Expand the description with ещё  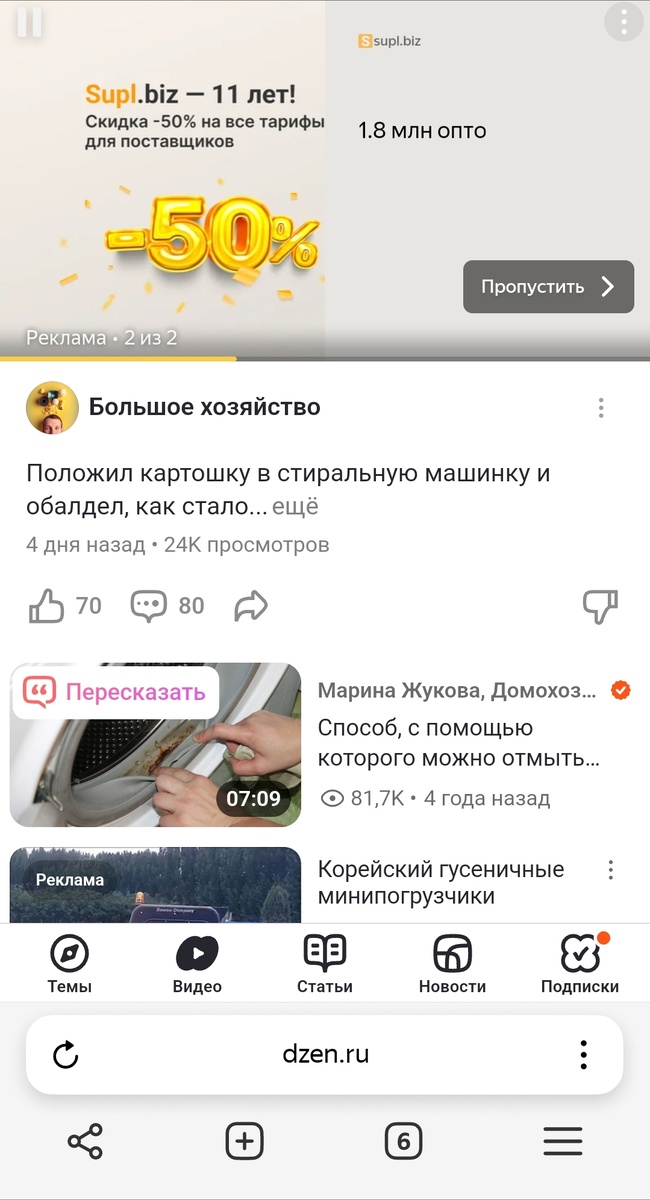click(295, 507)
